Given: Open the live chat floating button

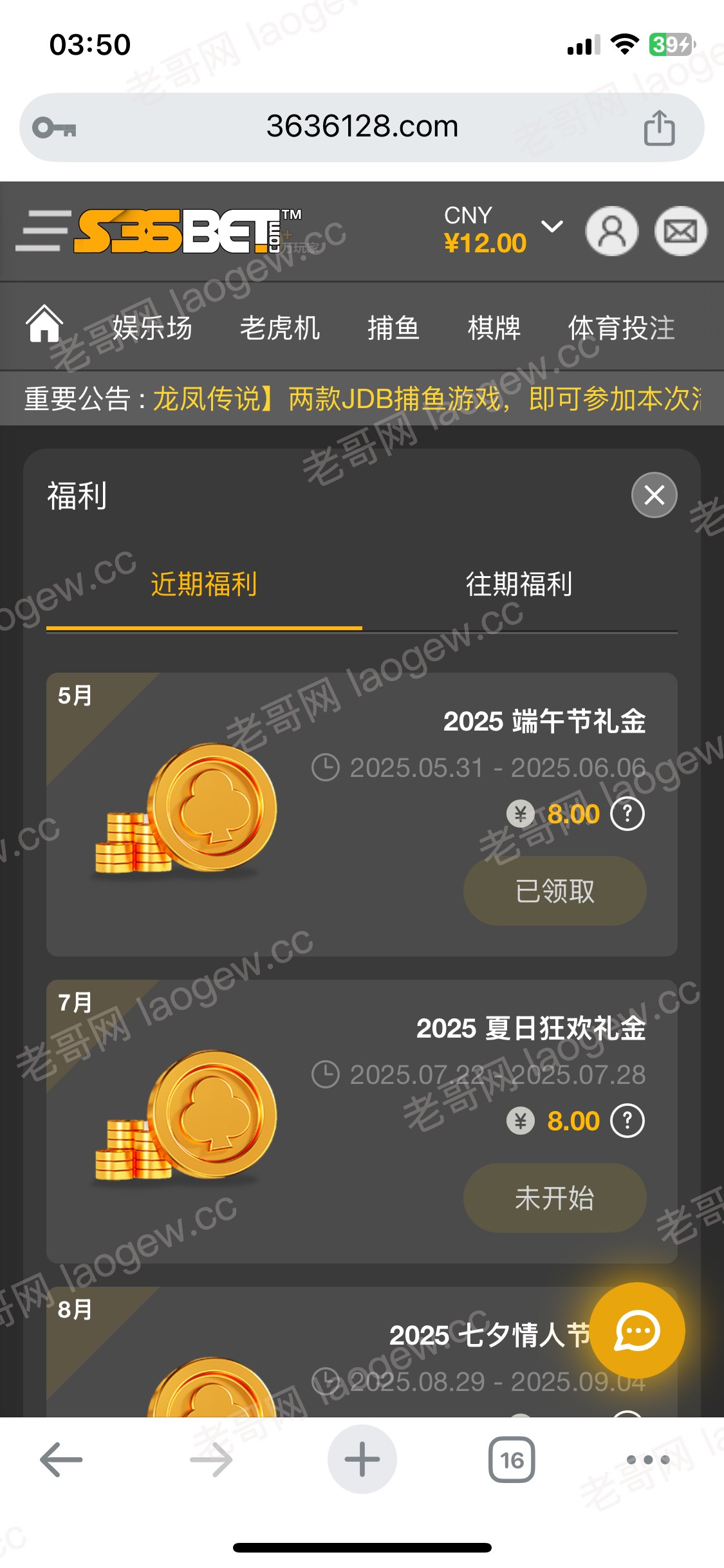Looking at the screenshot, I should coord(637,1330).
